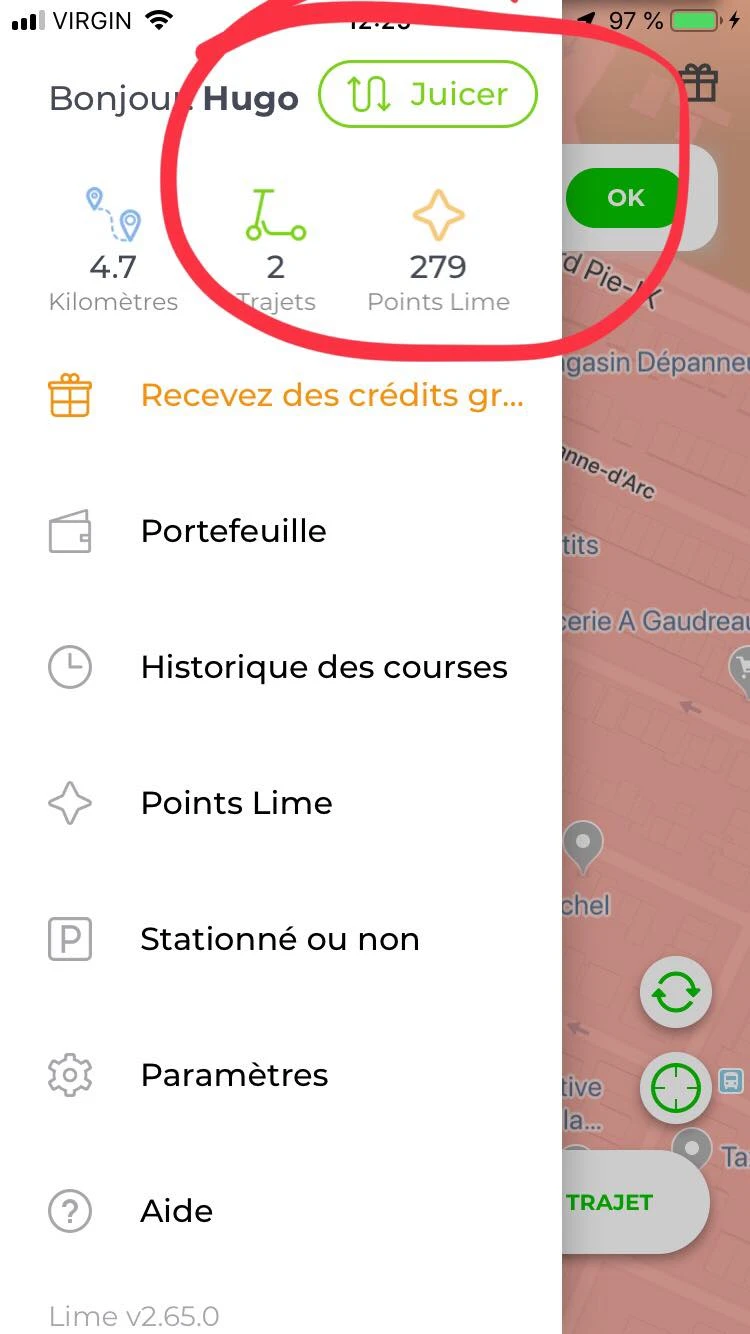This screenshot has height=1334, width=750.
Task: Confirm with the green OK button
Action: coord(625,198)
